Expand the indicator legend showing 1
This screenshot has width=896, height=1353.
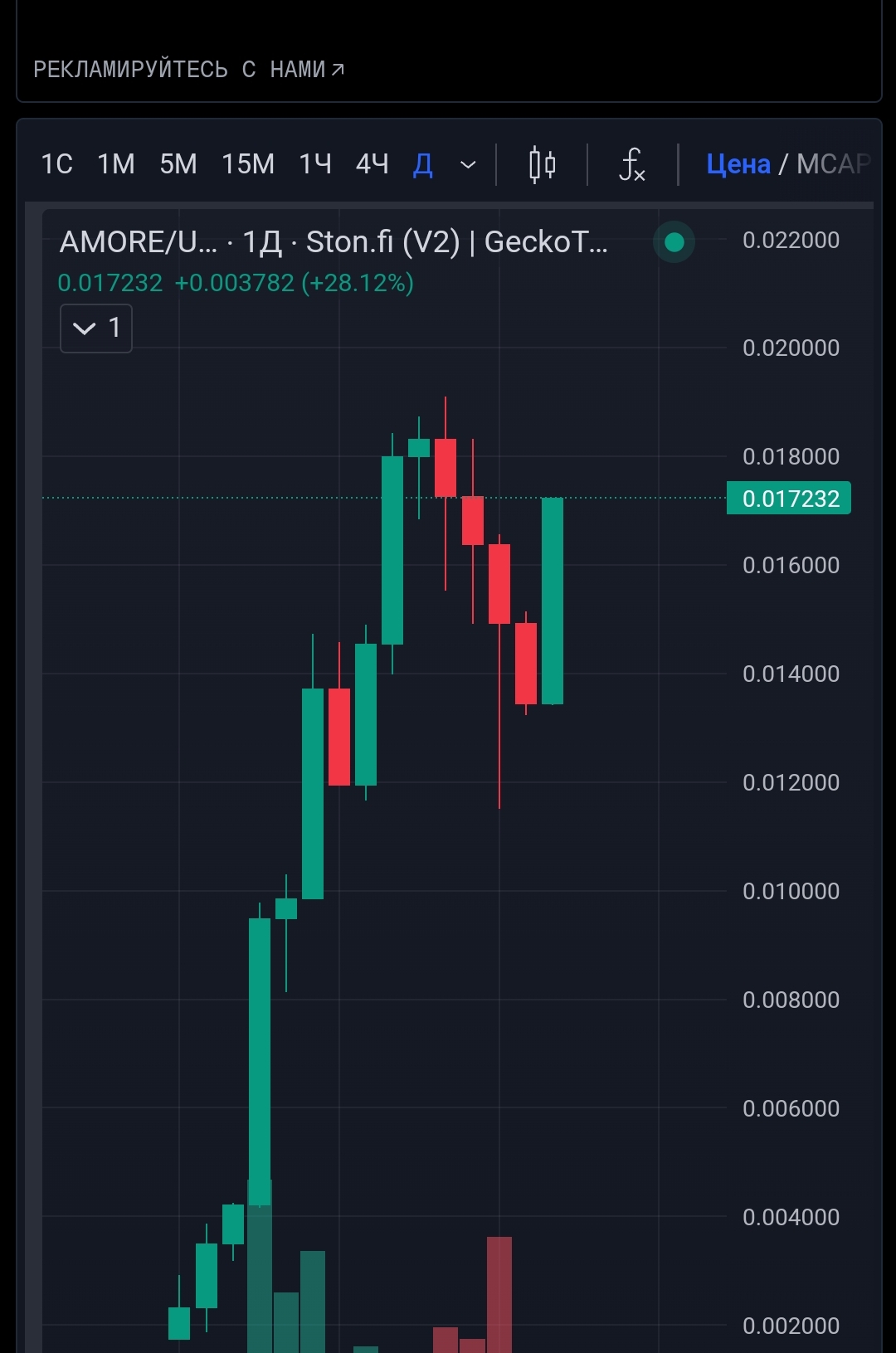[x=96, y=329]
